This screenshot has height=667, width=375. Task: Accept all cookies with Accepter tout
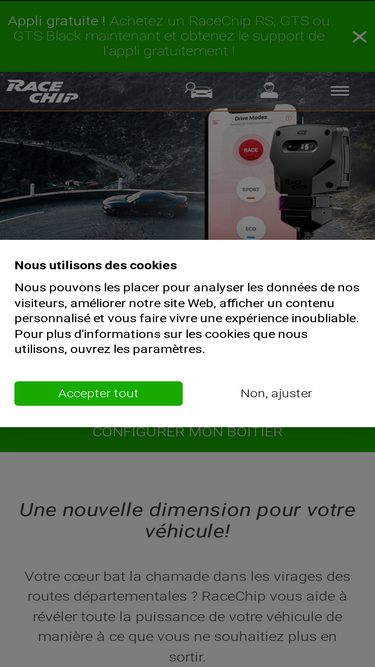click(98, 393)
